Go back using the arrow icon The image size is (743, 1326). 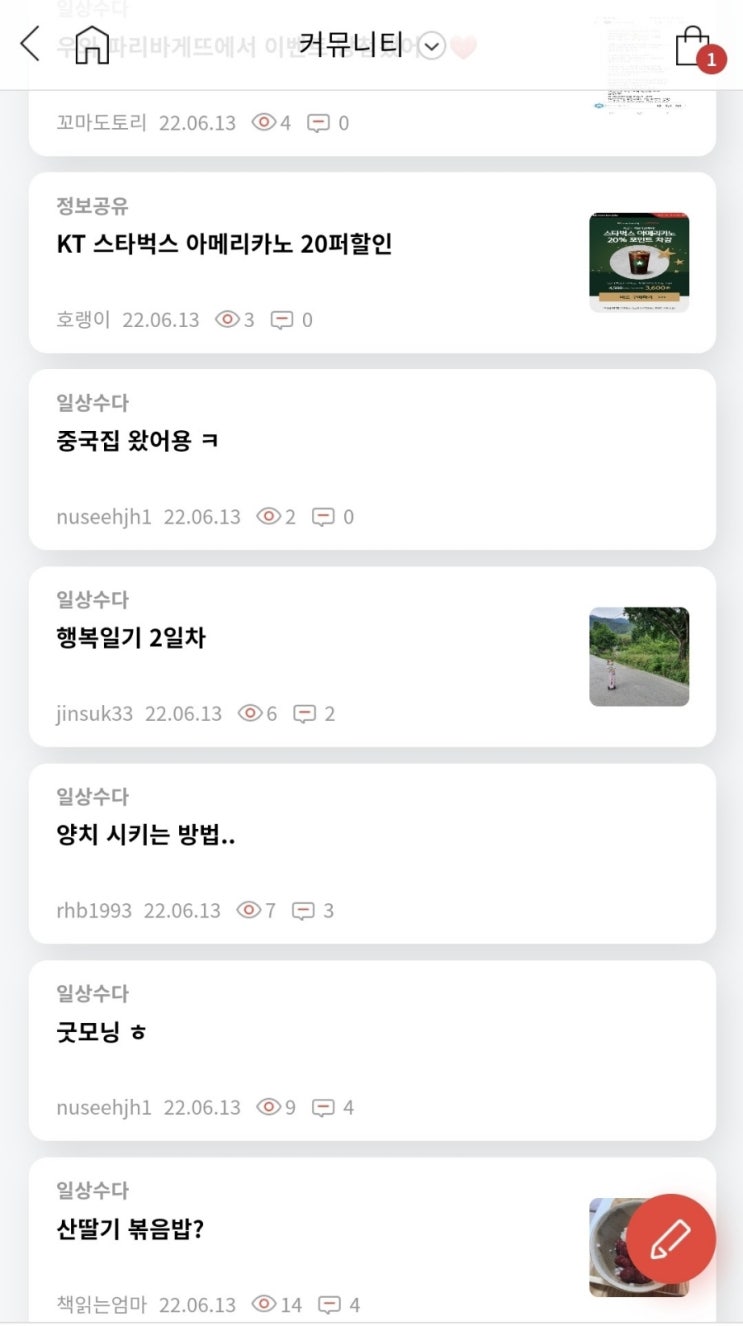click(31, 44)
